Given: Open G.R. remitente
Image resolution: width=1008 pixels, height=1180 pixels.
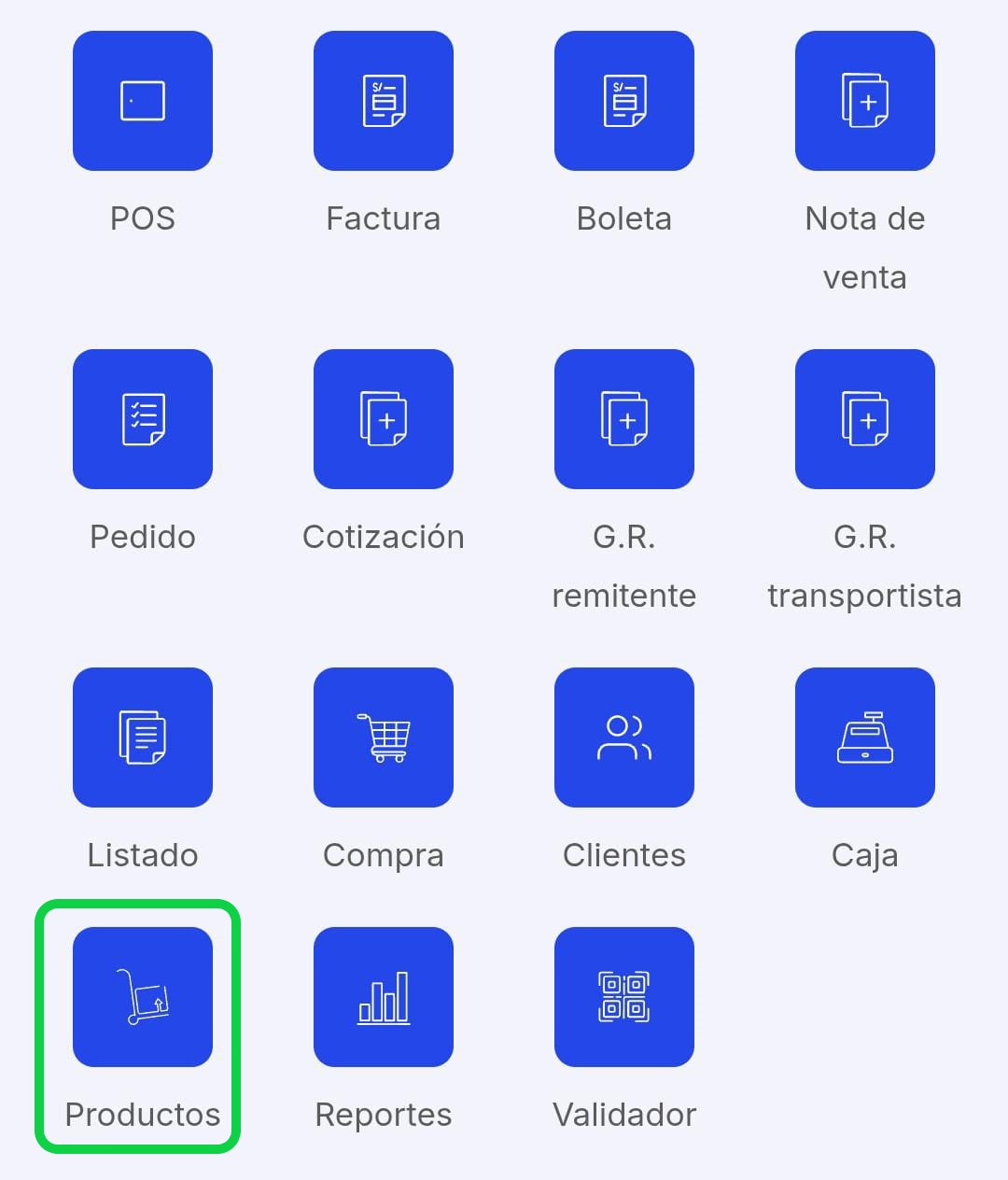Looking at the screenshot, I should click(x=623, y=418).
